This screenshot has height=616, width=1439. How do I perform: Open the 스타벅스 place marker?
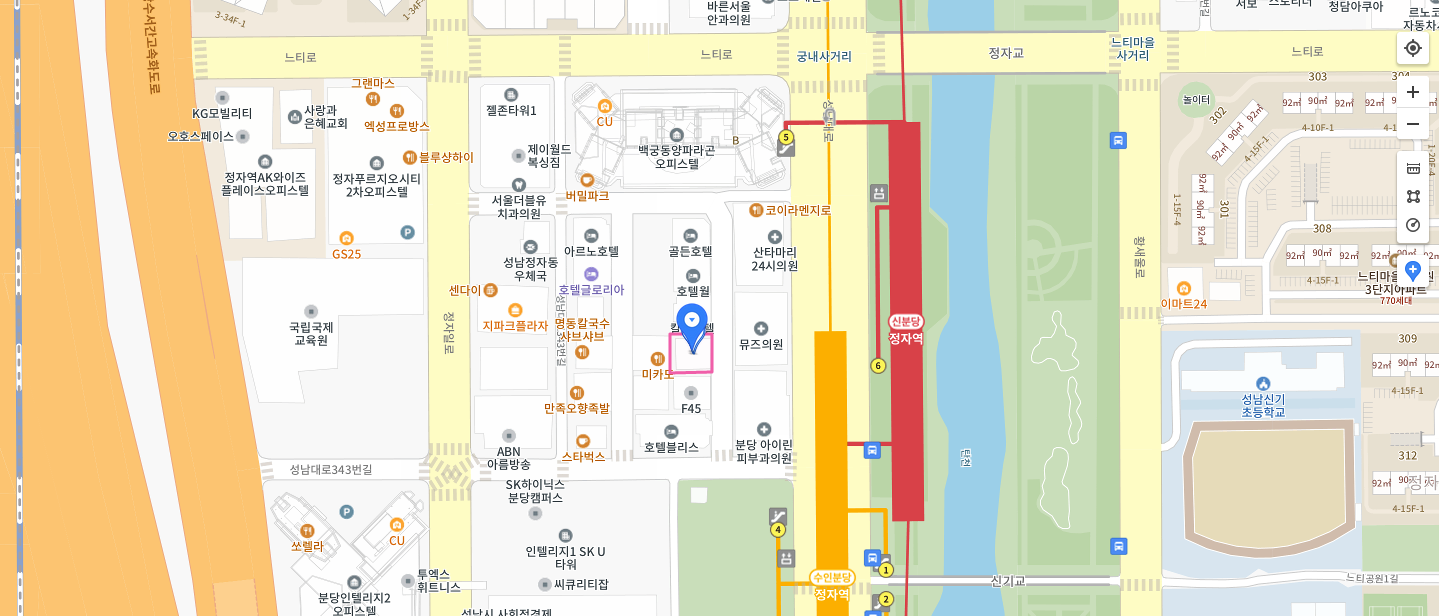click(x=583, y=441)
